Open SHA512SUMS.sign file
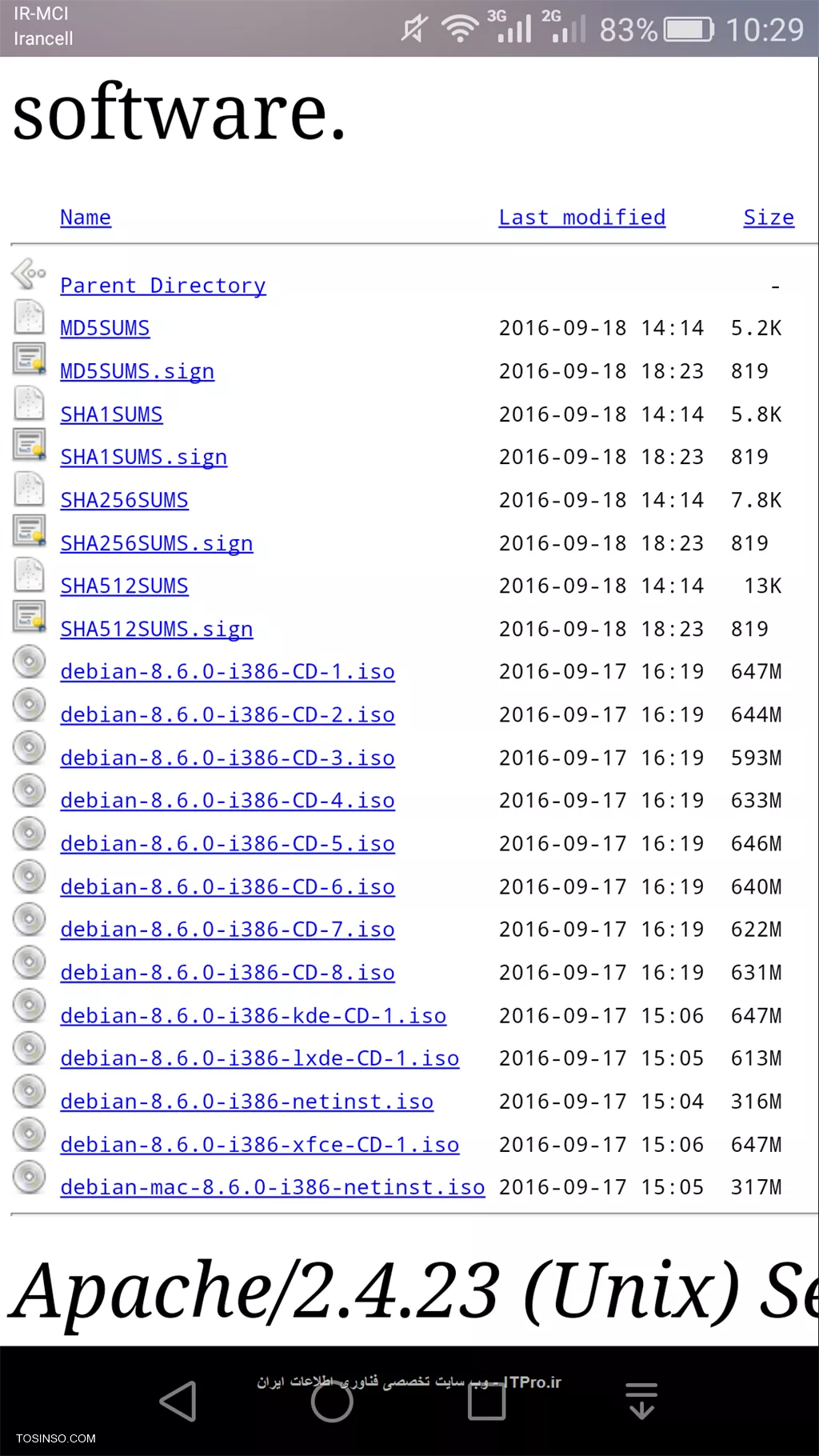 (x=157, y=630)
